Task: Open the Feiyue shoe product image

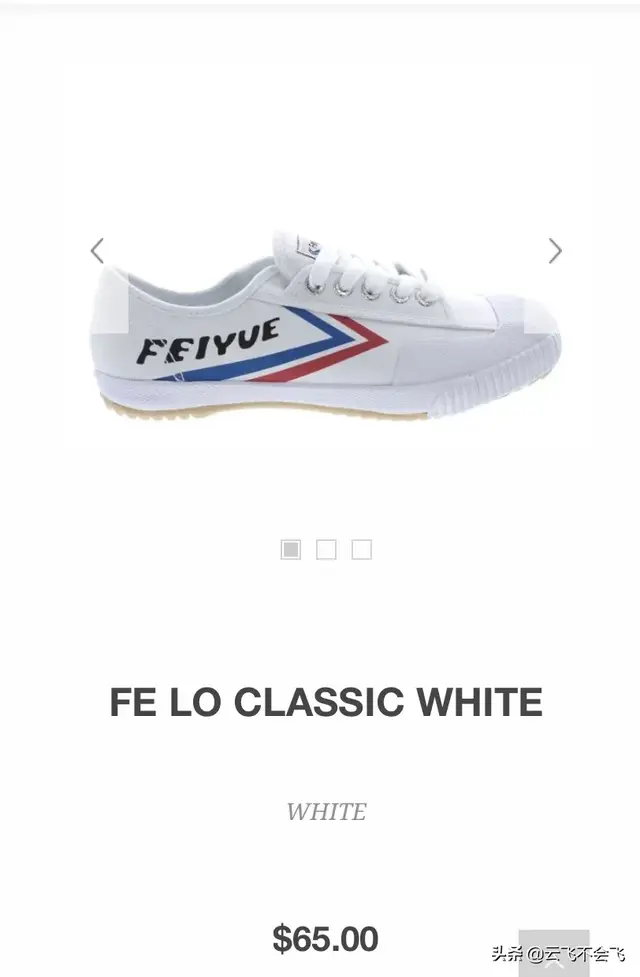Action: [325, 325]
